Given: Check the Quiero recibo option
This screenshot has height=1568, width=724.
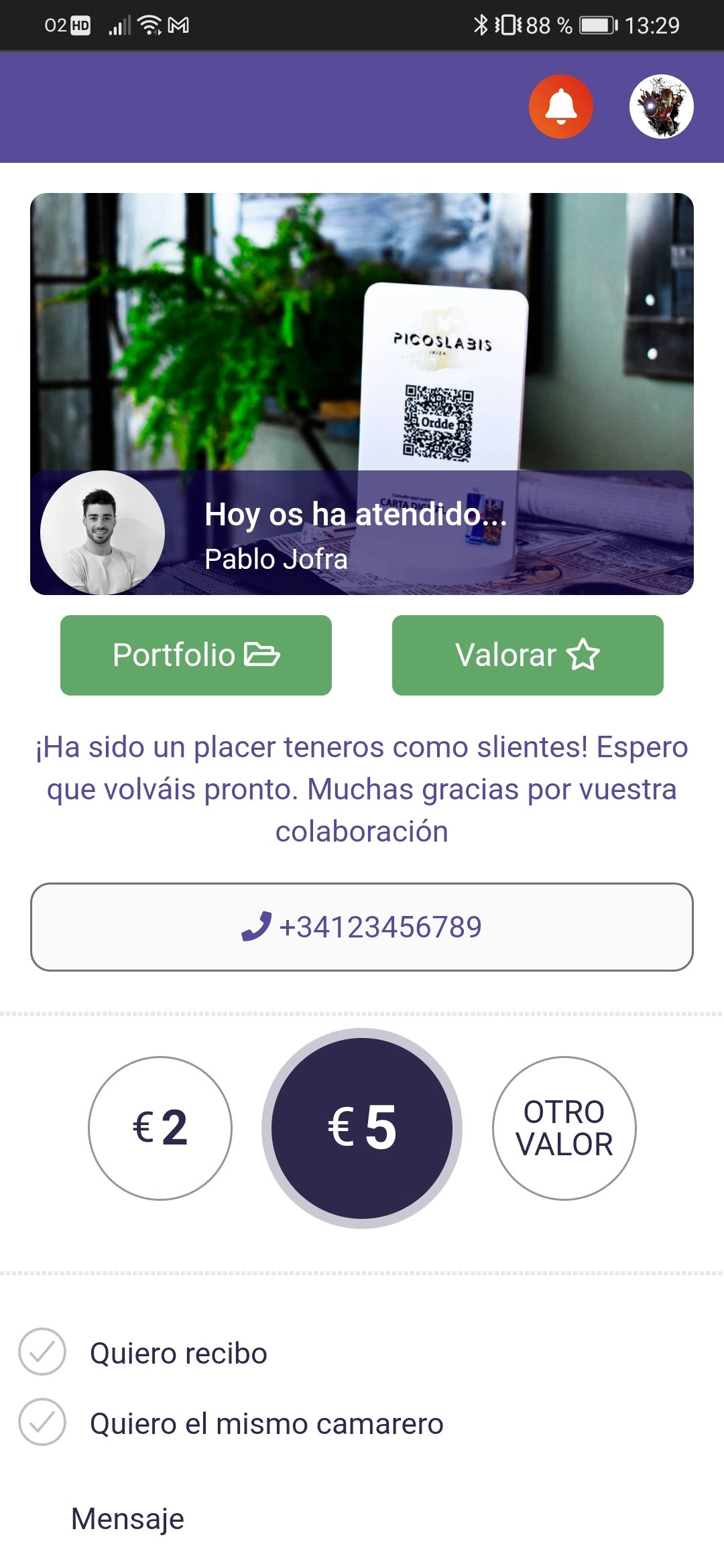Looking at the screenshot, I should [42, 1352].
